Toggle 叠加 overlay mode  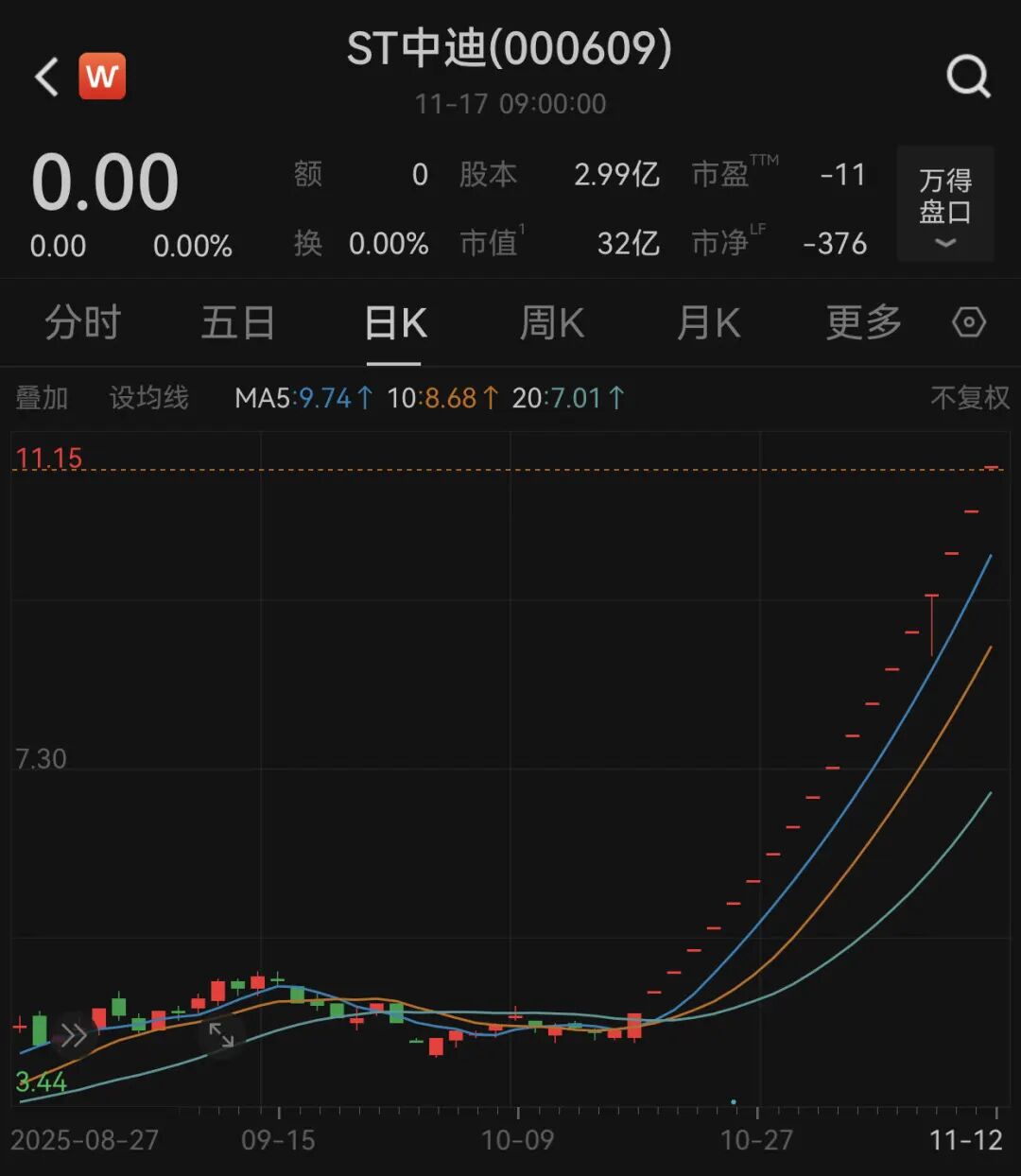(40, 398)
